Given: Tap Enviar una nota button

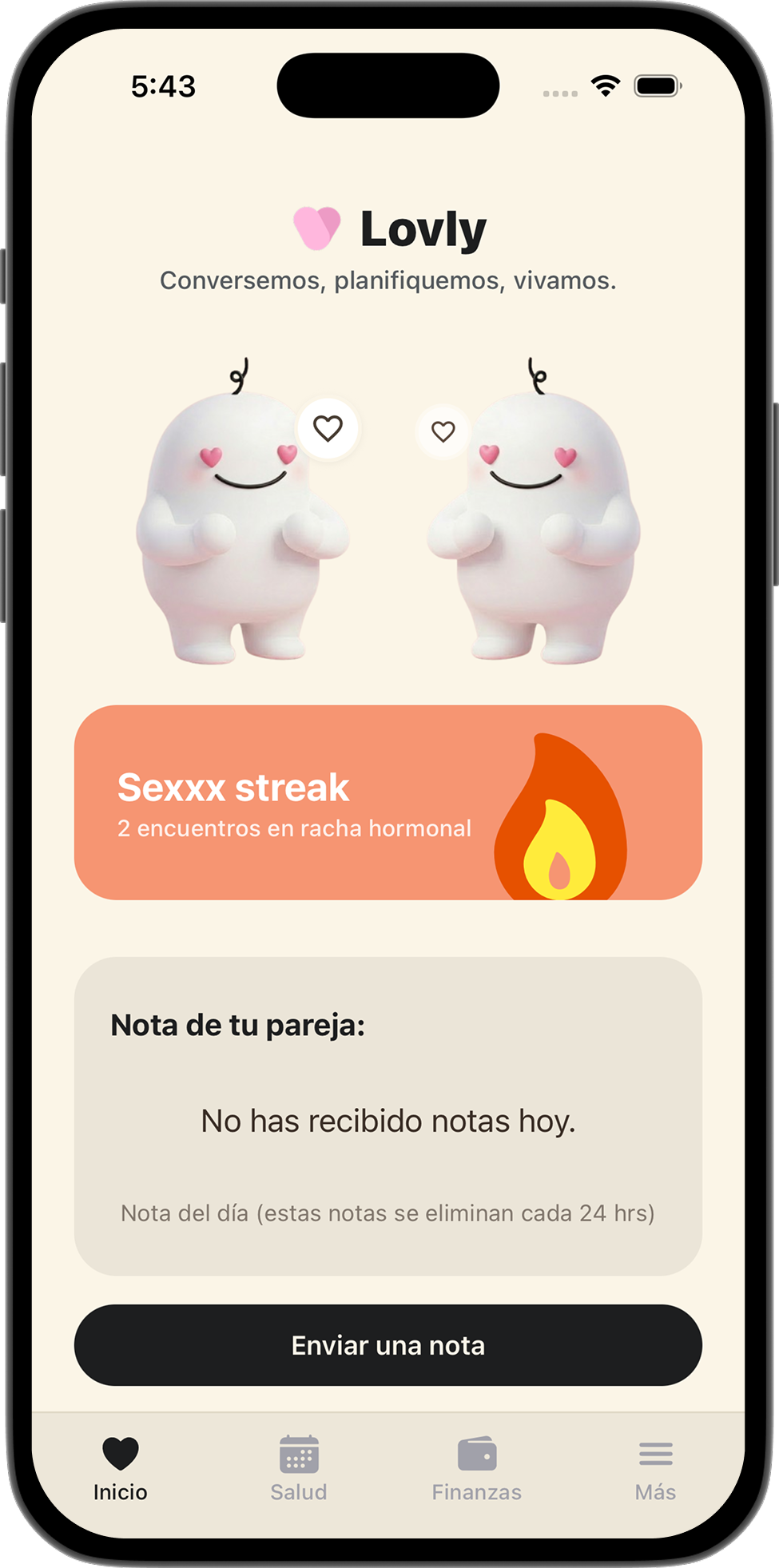Looking at the screenshot, I should tap(388, 1345).
